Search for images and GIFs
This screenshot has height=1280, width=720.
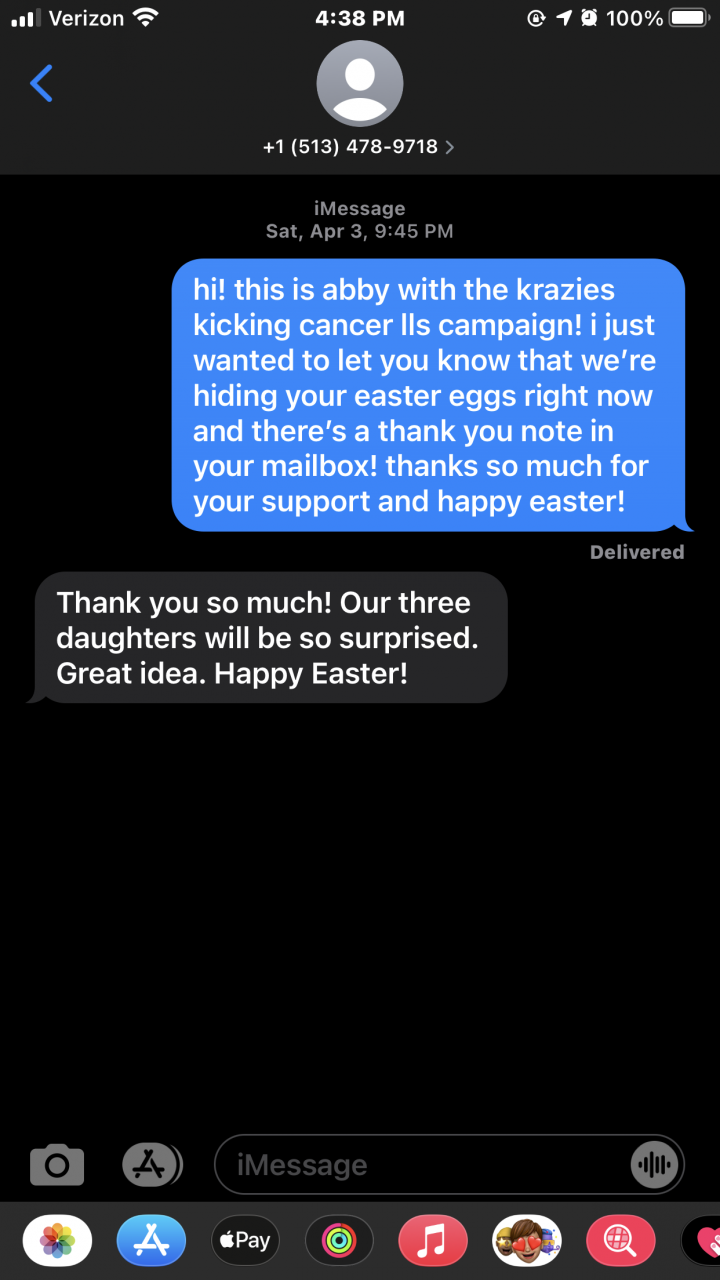coord(621,1242)
